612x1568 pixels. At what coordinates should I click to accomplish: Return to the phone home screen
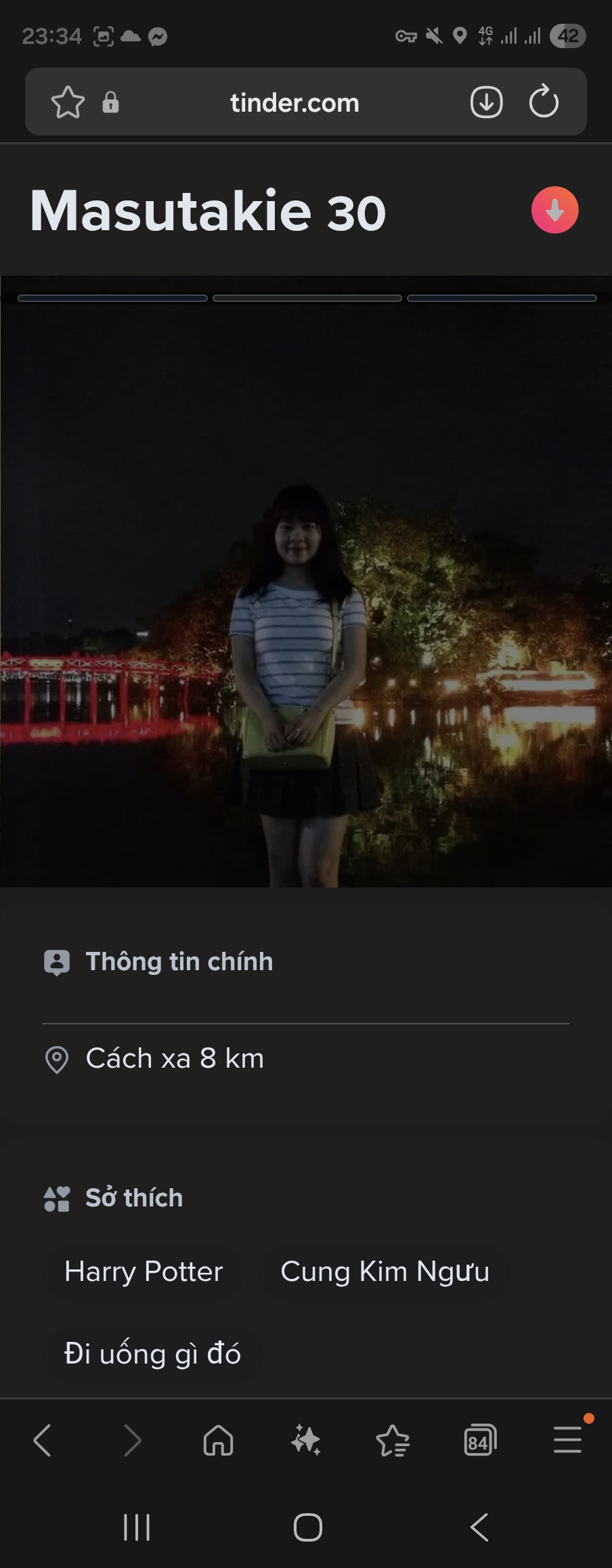[x=307, y=1527]
